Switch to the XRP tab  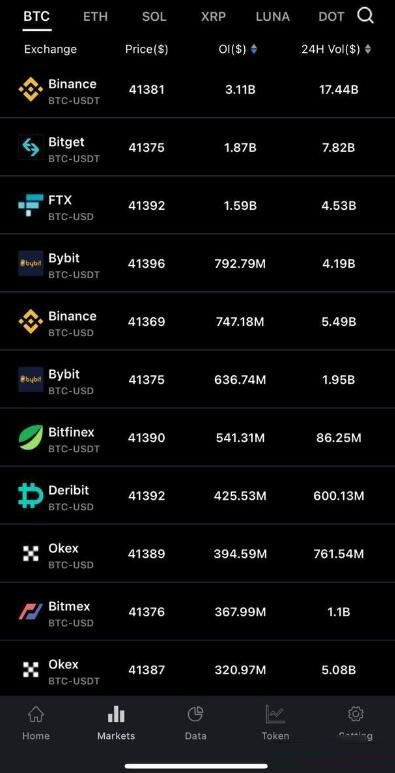coord(214,16)
